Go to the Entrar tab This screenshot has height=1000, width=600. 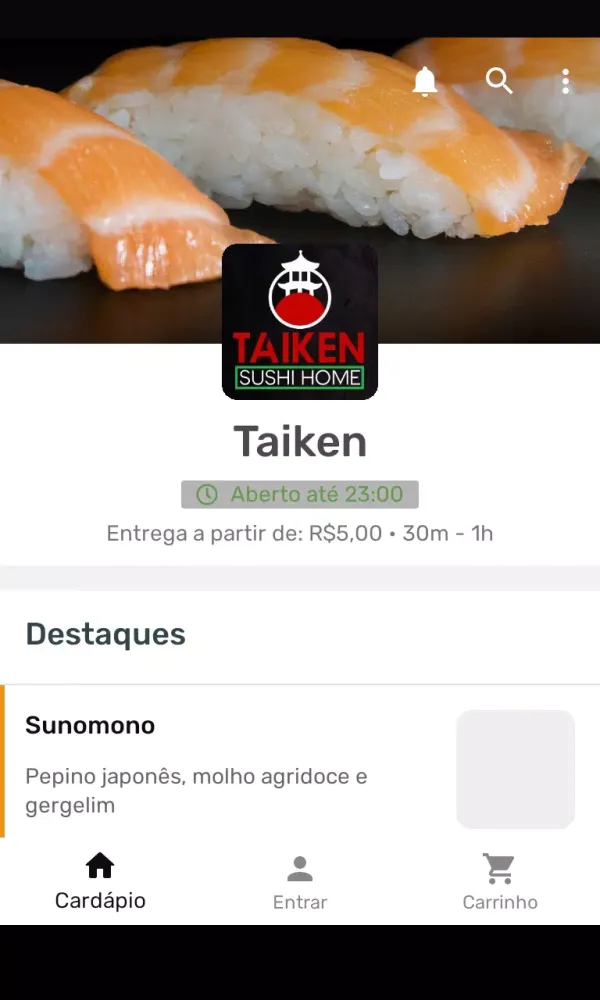300,882
